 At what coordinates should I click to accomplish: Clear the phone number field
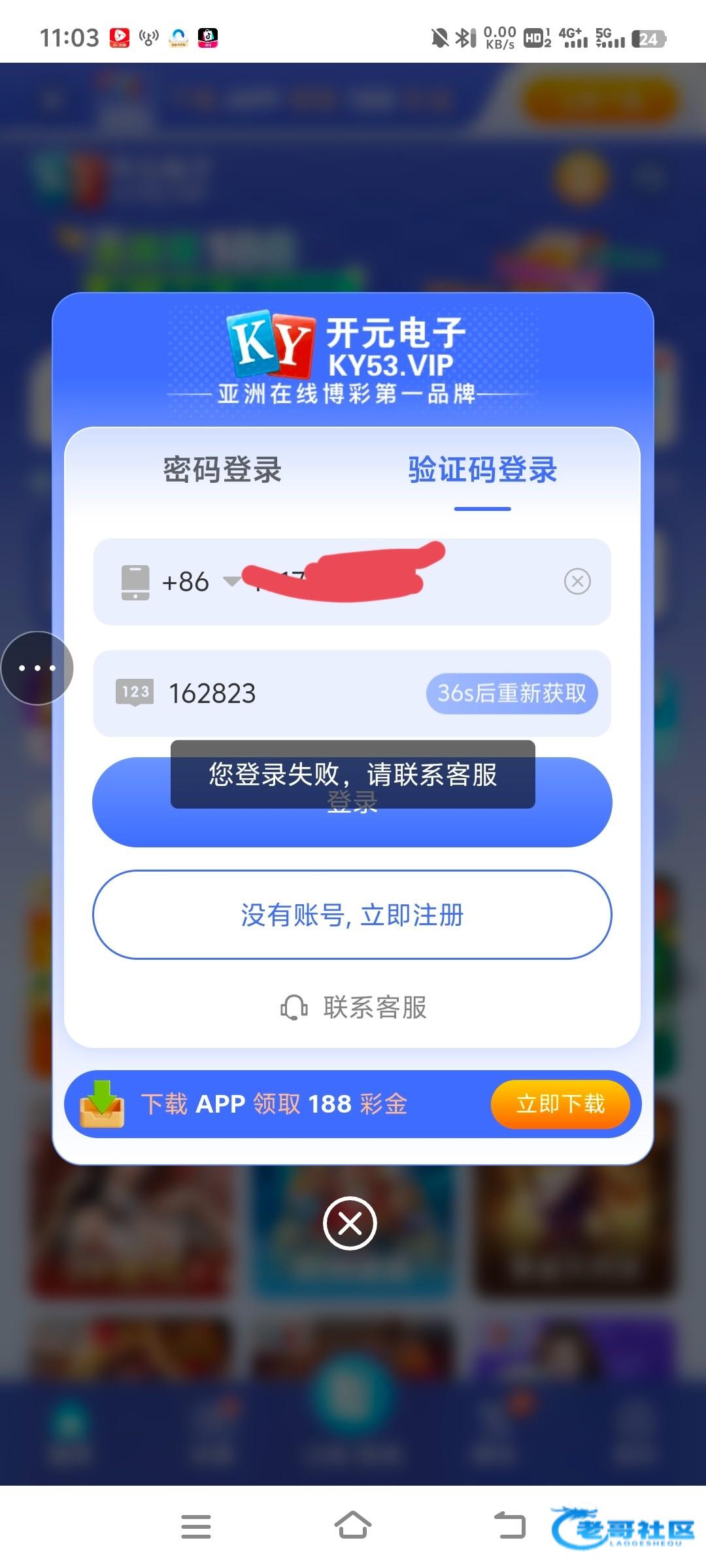click(577, 581)
